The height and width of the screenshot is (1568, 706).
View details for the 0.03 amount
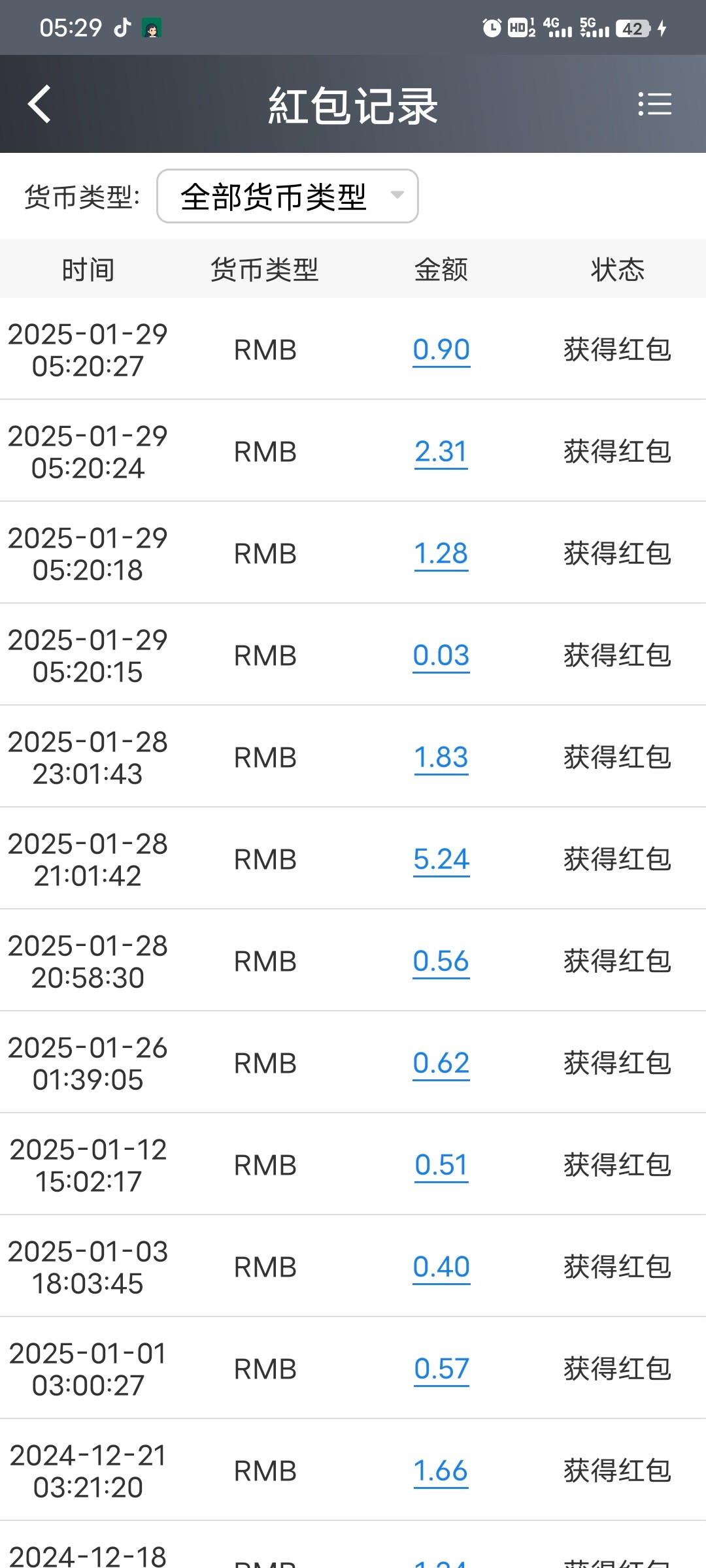(x=441, y=655)
